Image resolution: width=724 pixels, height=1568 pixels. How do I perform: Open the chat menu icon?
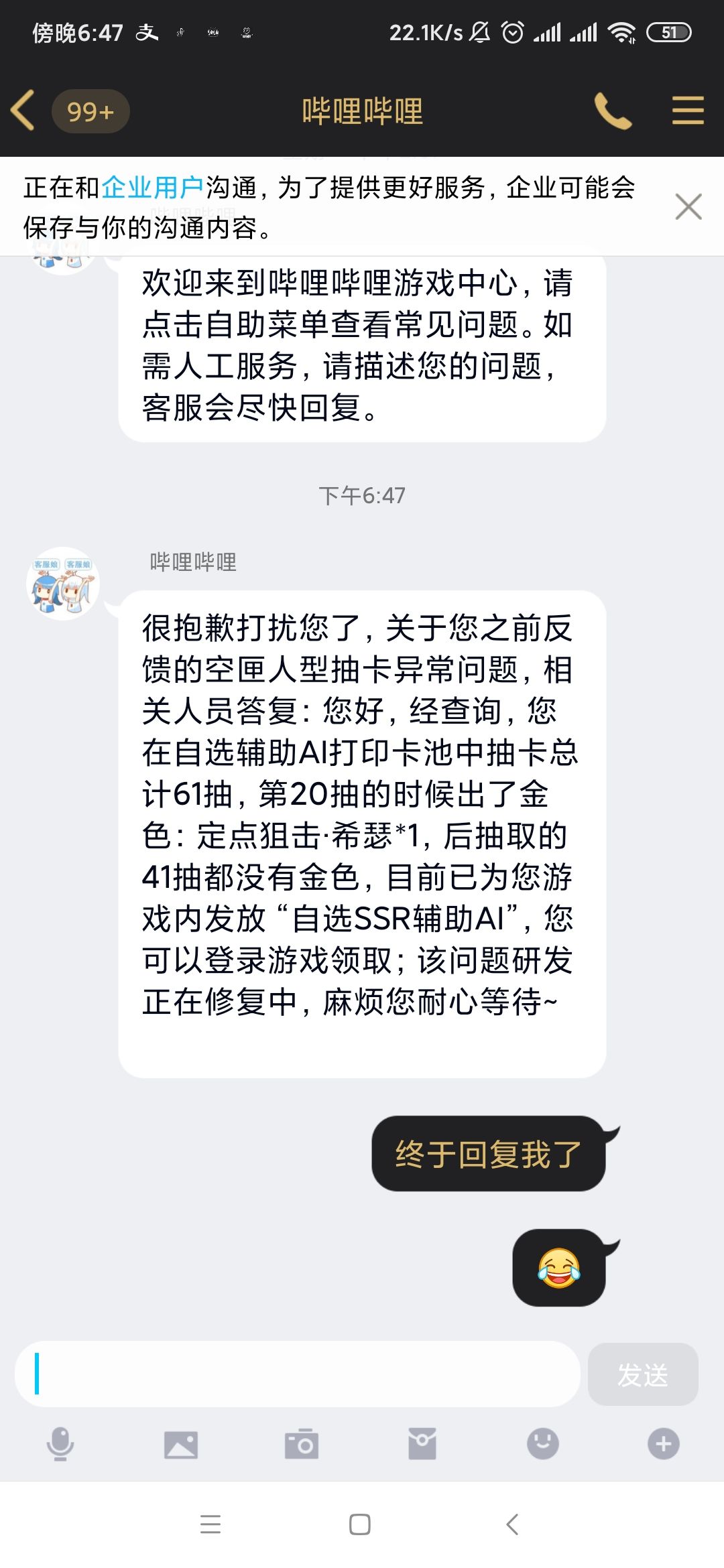pyautogui.click(x=688, y=111)
